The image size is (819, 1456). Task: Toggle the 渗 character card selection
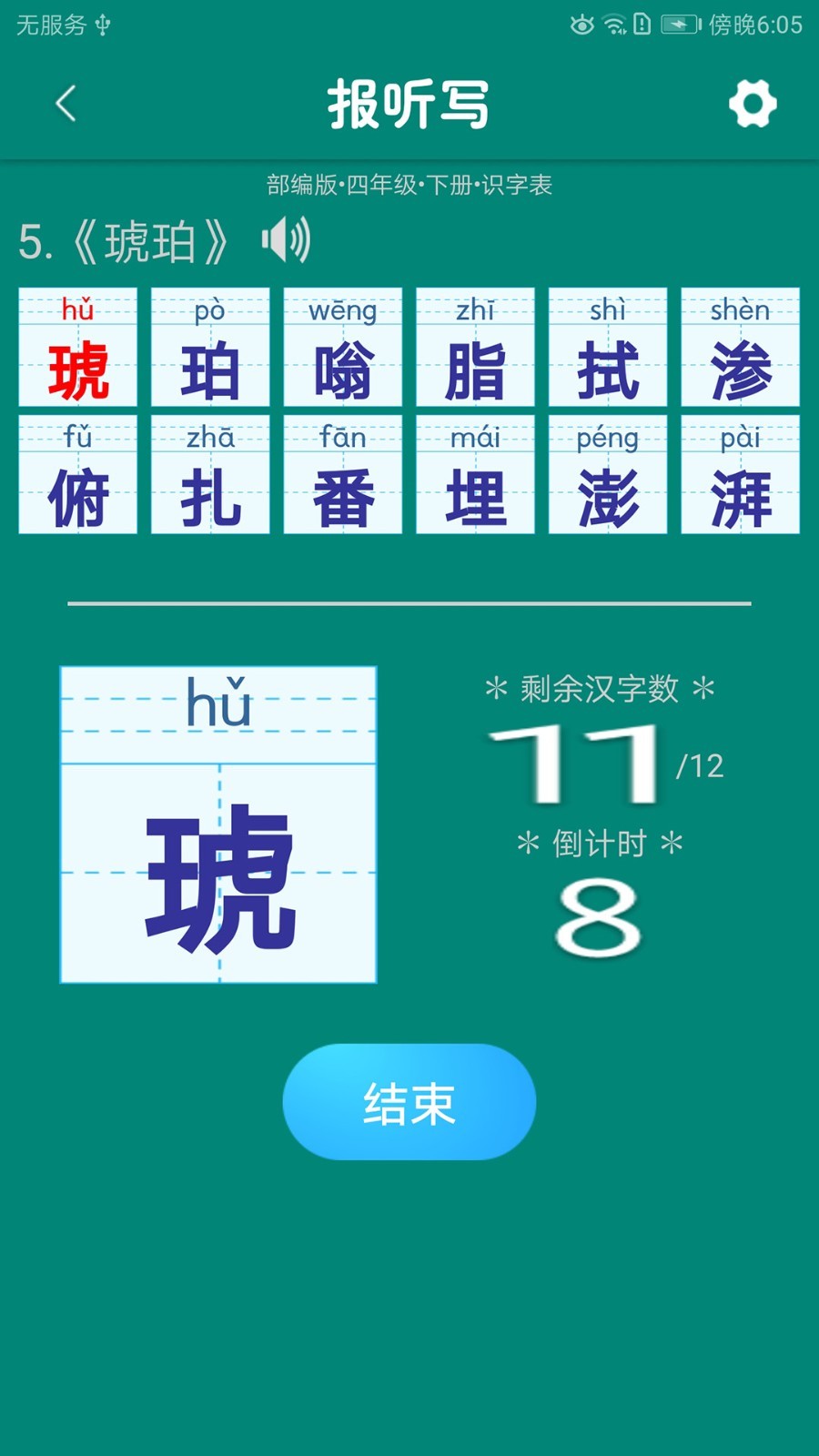(x=739, y=350)
